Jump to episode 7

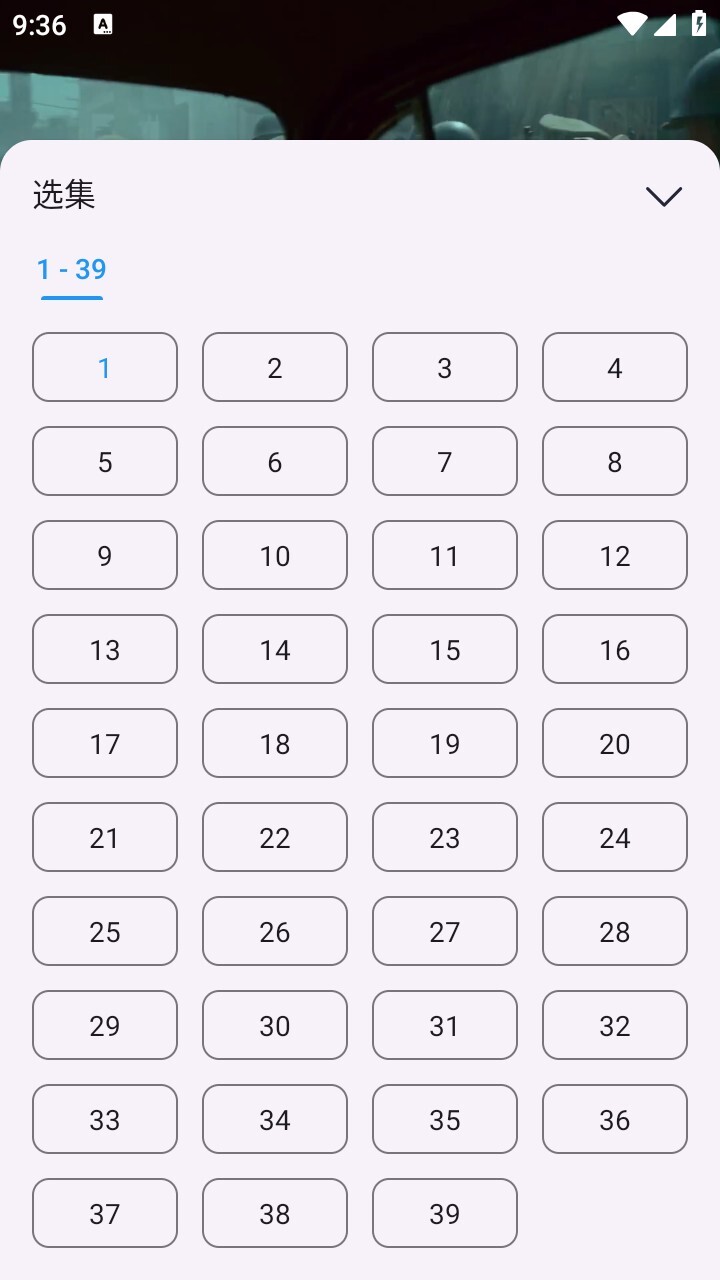coord(445,461)
